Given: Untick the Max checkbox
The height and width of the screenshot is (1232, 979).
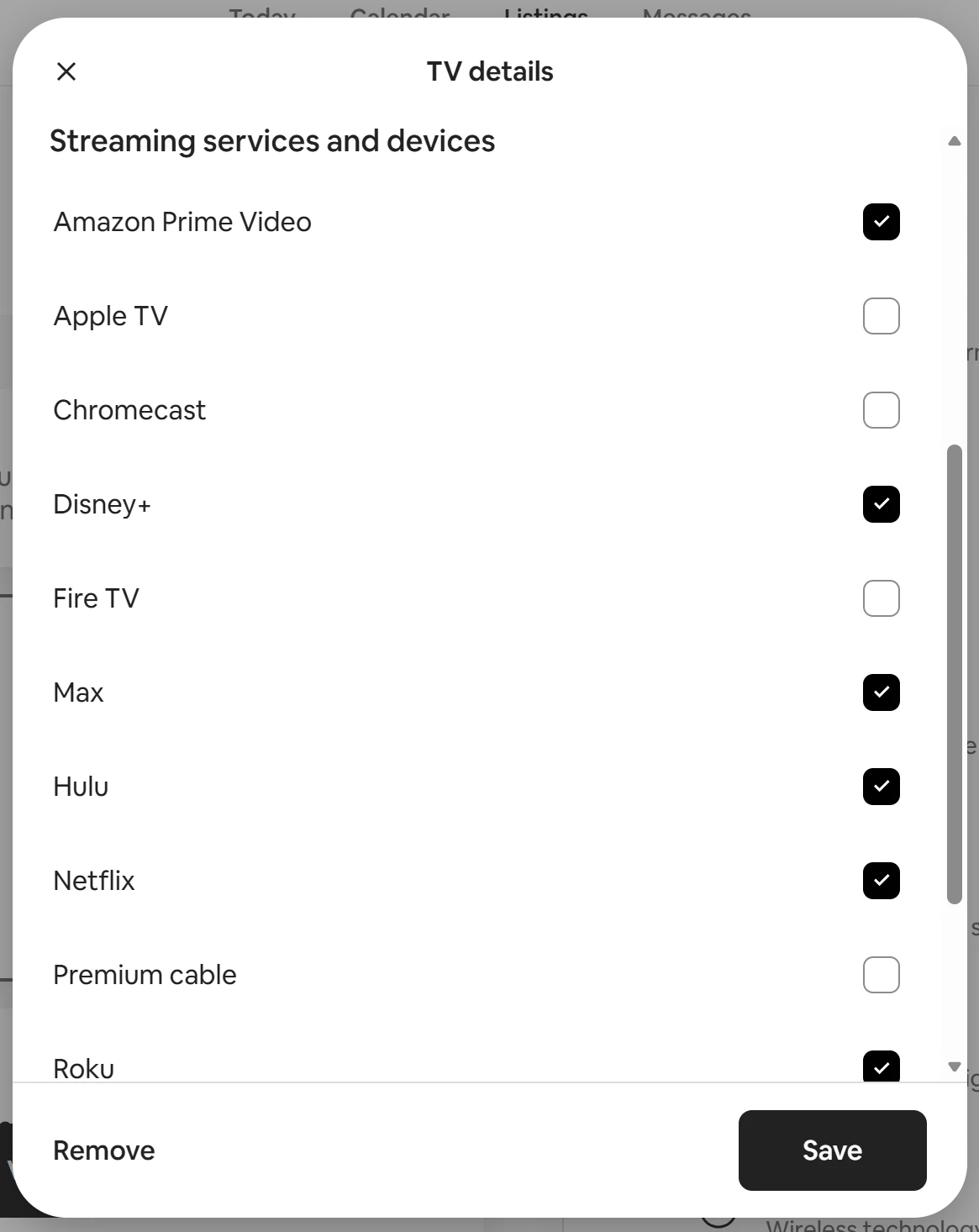Looking at the screenshot, I should (881, 692).
